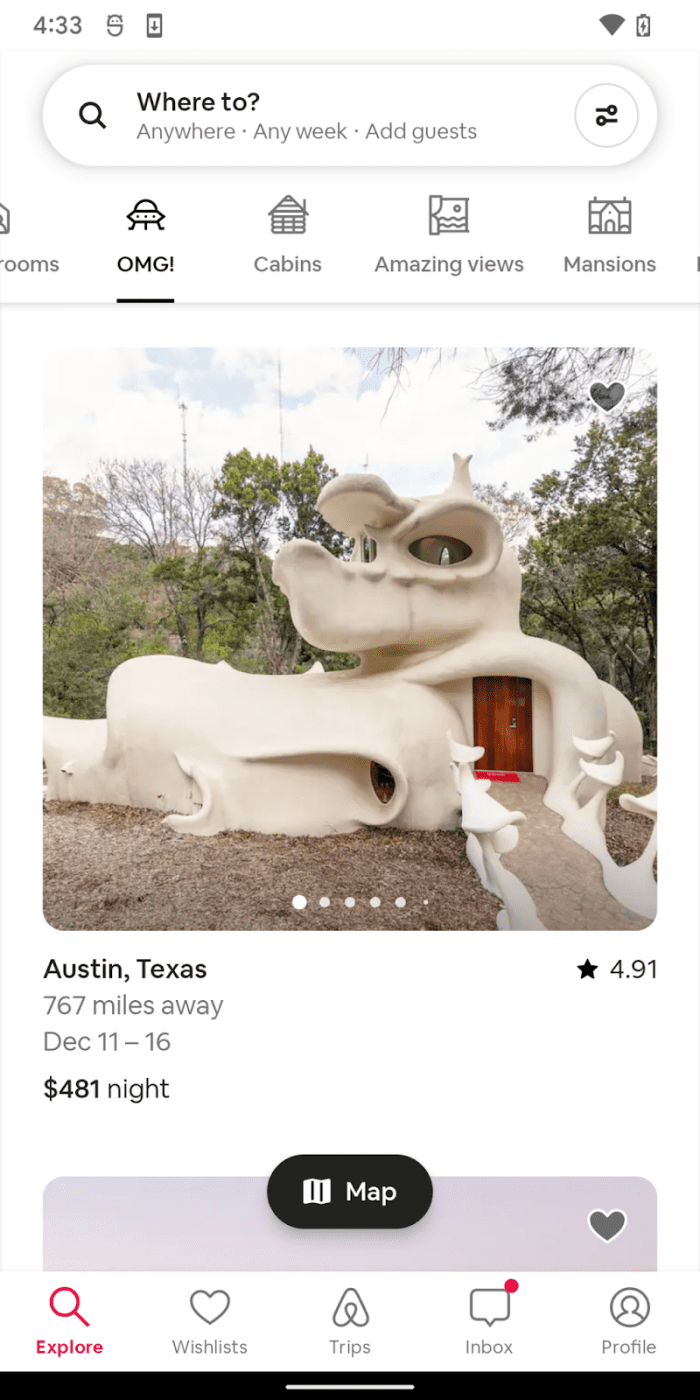Open the Austin, Texas listing photo

pos(350,640)
